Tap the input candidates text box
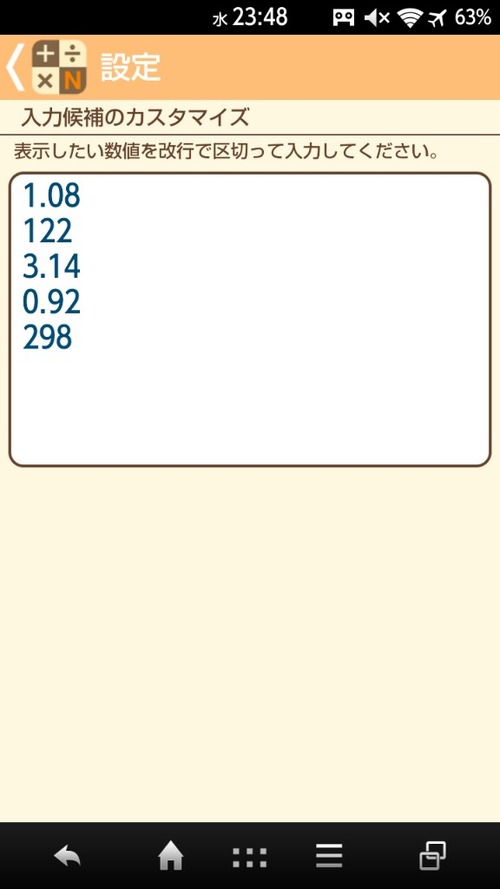Screen dimensions: 500x889 (x=250, y=320)
